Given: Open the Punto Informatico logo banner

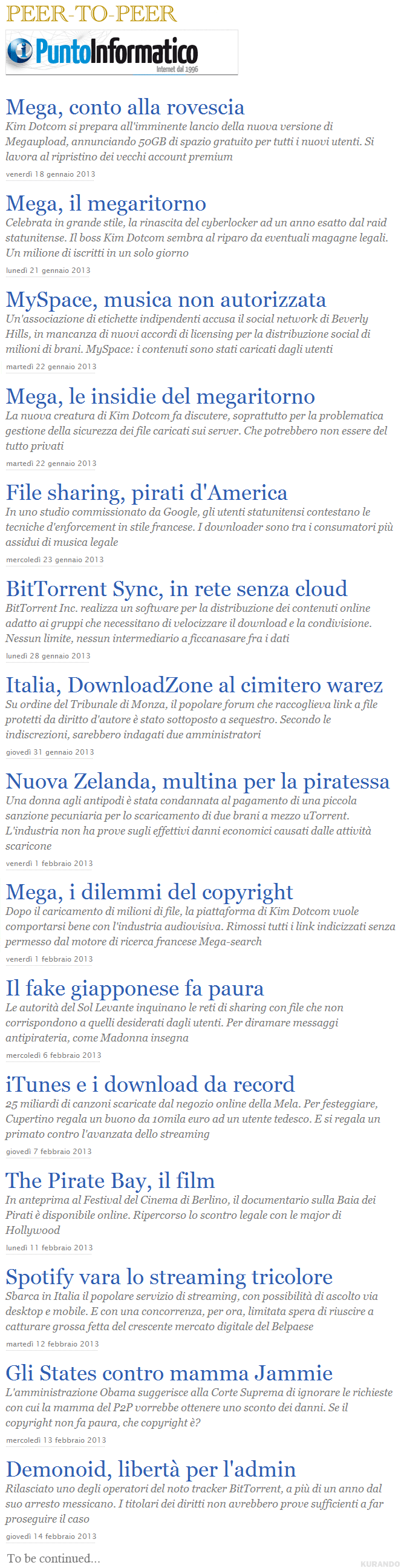Looking at the screenshot, I should click(x=121, y=53).
